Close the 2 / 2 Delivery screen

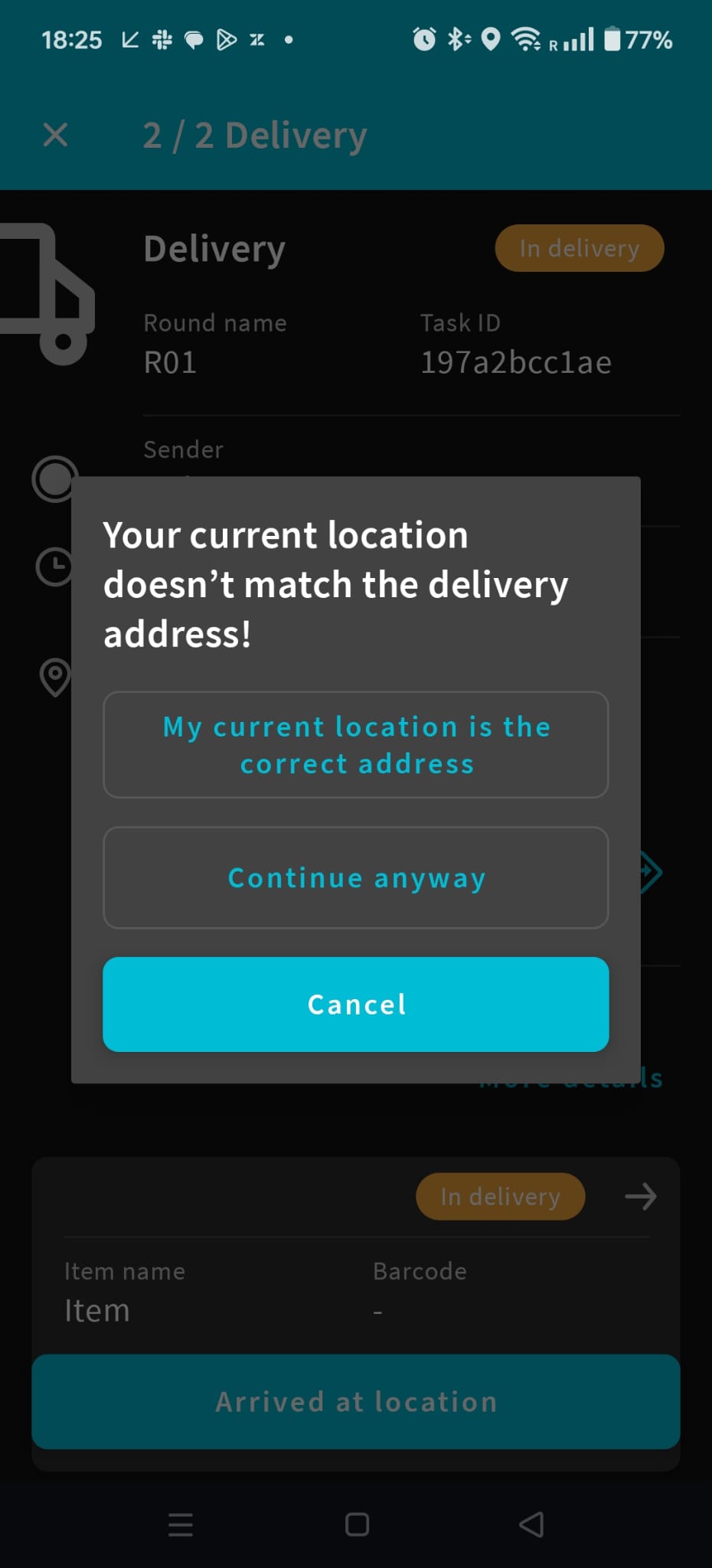pos(56,136)
